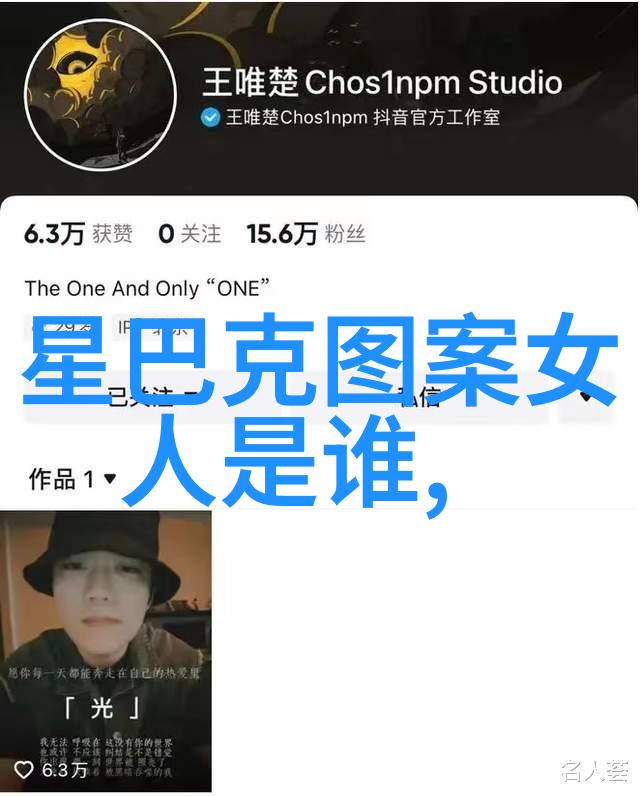Open the 0 关注 following list
Viewport: 640px width, 797px height.
tap(189, 234)
